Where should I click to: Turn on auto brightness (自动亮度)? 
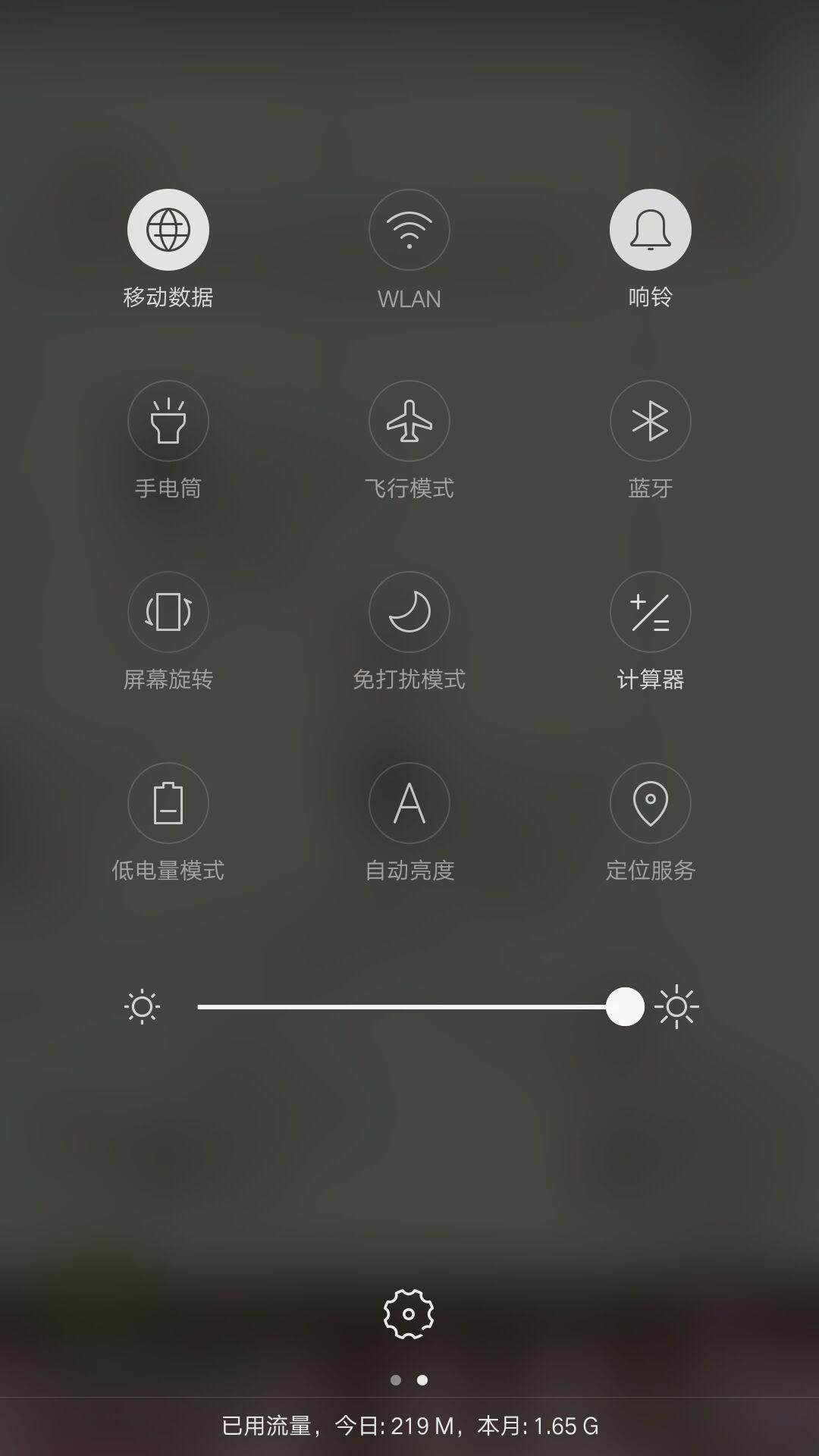(x=409, y=803)
